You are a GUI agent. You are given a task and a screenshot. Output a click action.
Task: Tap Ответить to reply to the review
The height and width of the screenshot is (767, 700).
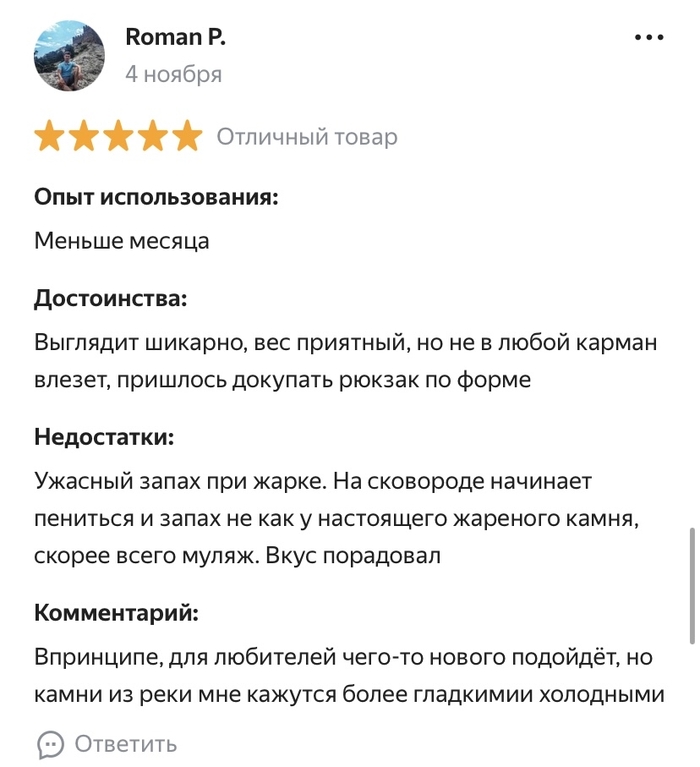pos(107,744)
